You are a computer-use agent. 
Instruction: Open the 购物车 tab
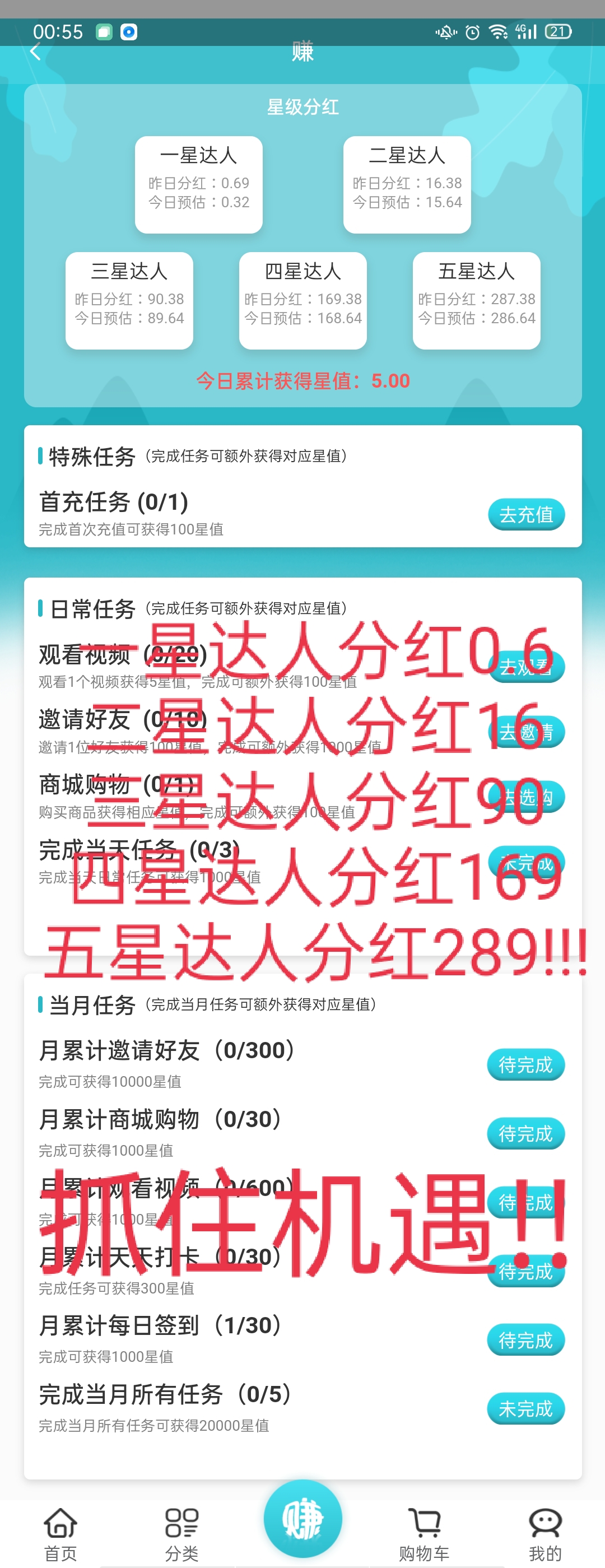tap(424, 1534)
